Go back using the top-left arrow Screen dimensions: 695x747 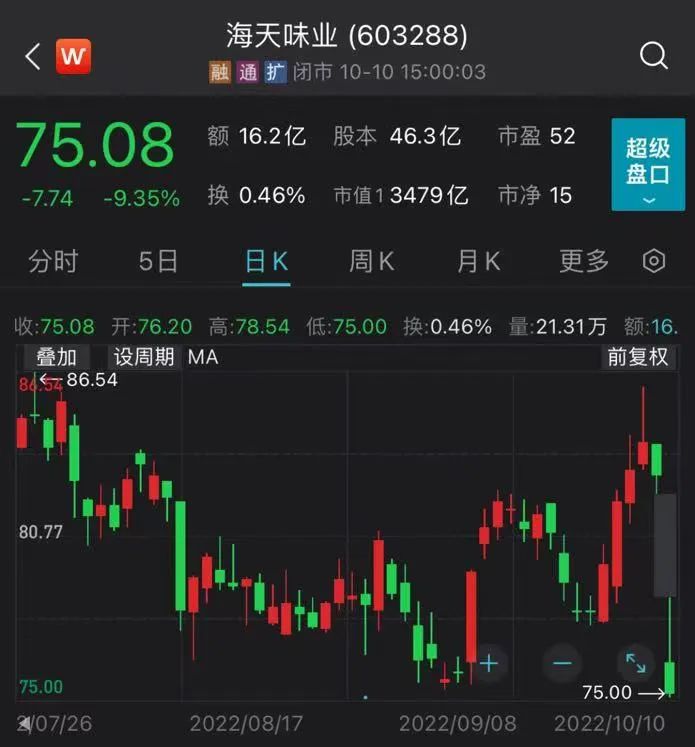[x=33, y=56]
